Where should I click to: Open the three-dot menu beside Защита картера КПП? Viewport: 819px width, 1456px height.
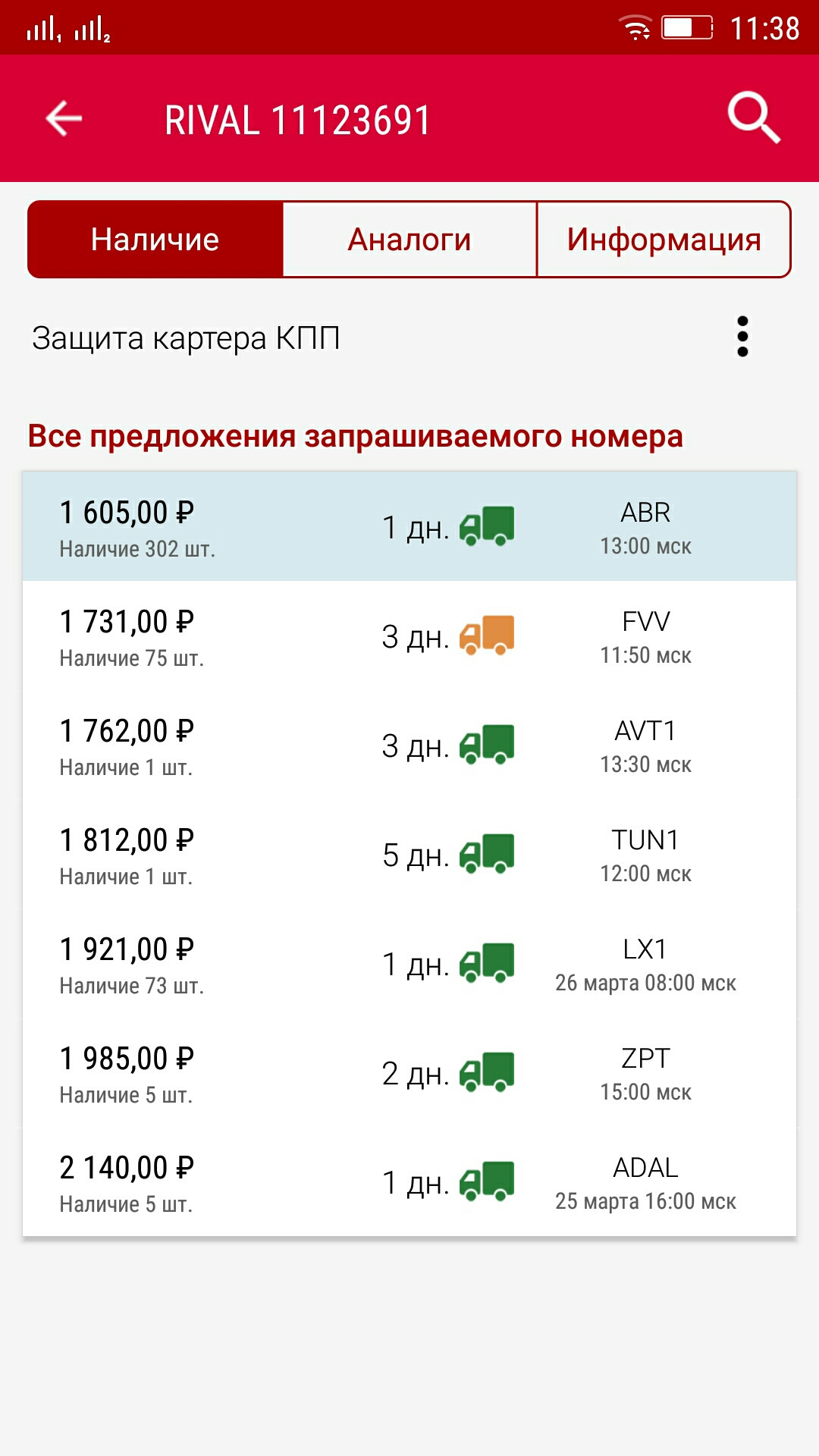click(742, 337)
